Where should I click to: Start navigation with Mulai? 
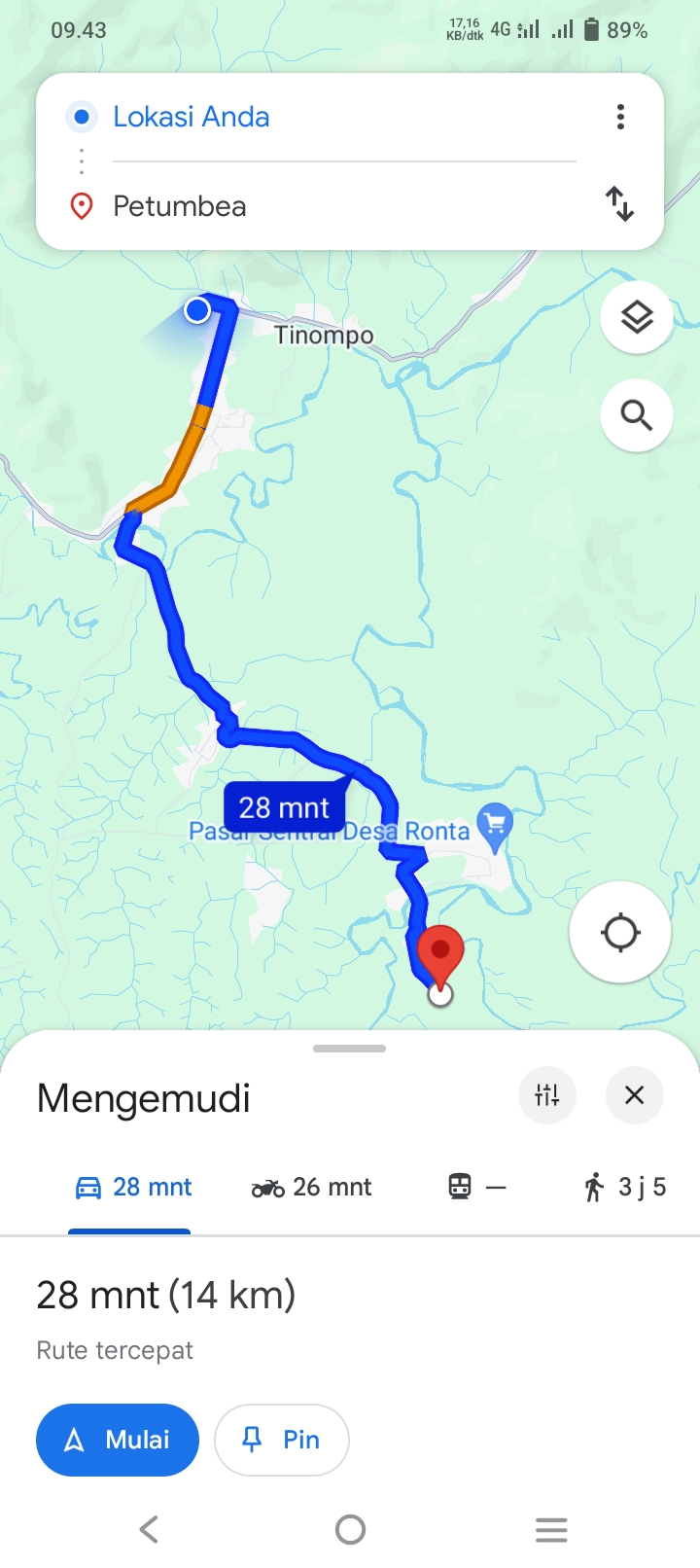click(x=118, y=1440)
